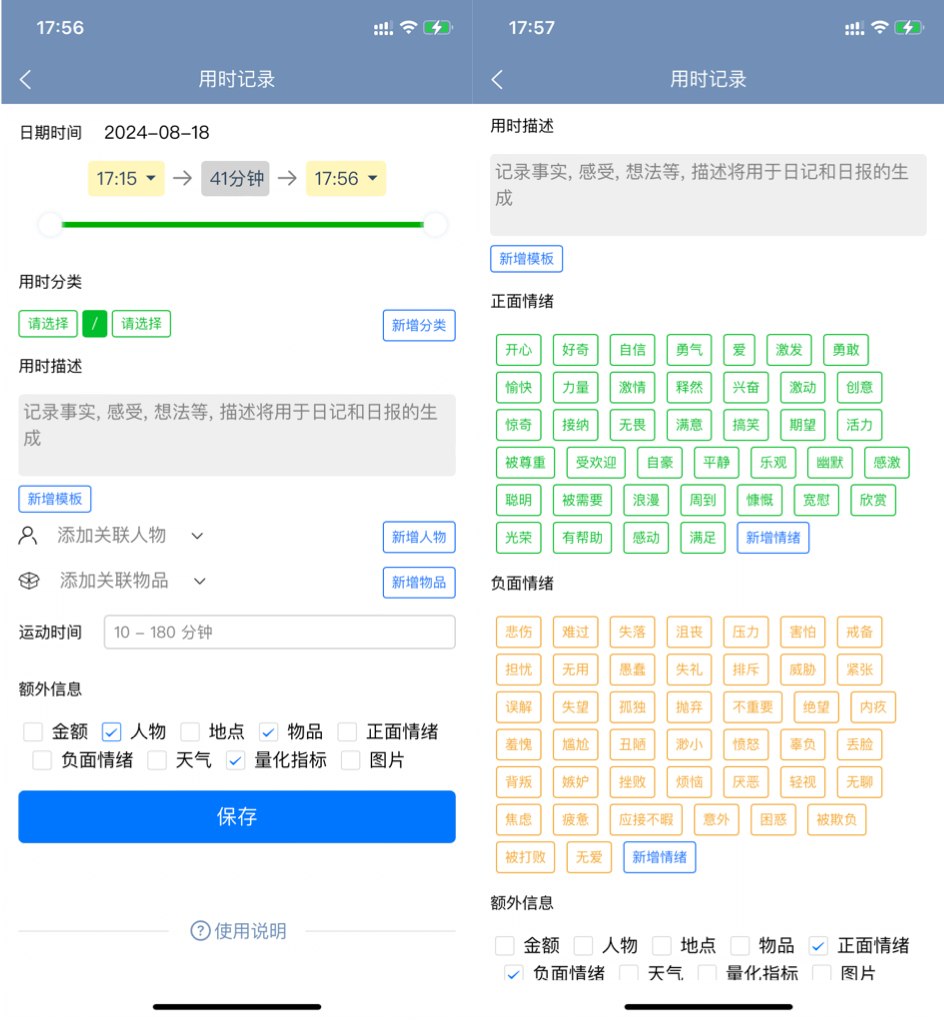
Task: Open the 17:56 end time dropdown
Action: [x=345, y=179]
